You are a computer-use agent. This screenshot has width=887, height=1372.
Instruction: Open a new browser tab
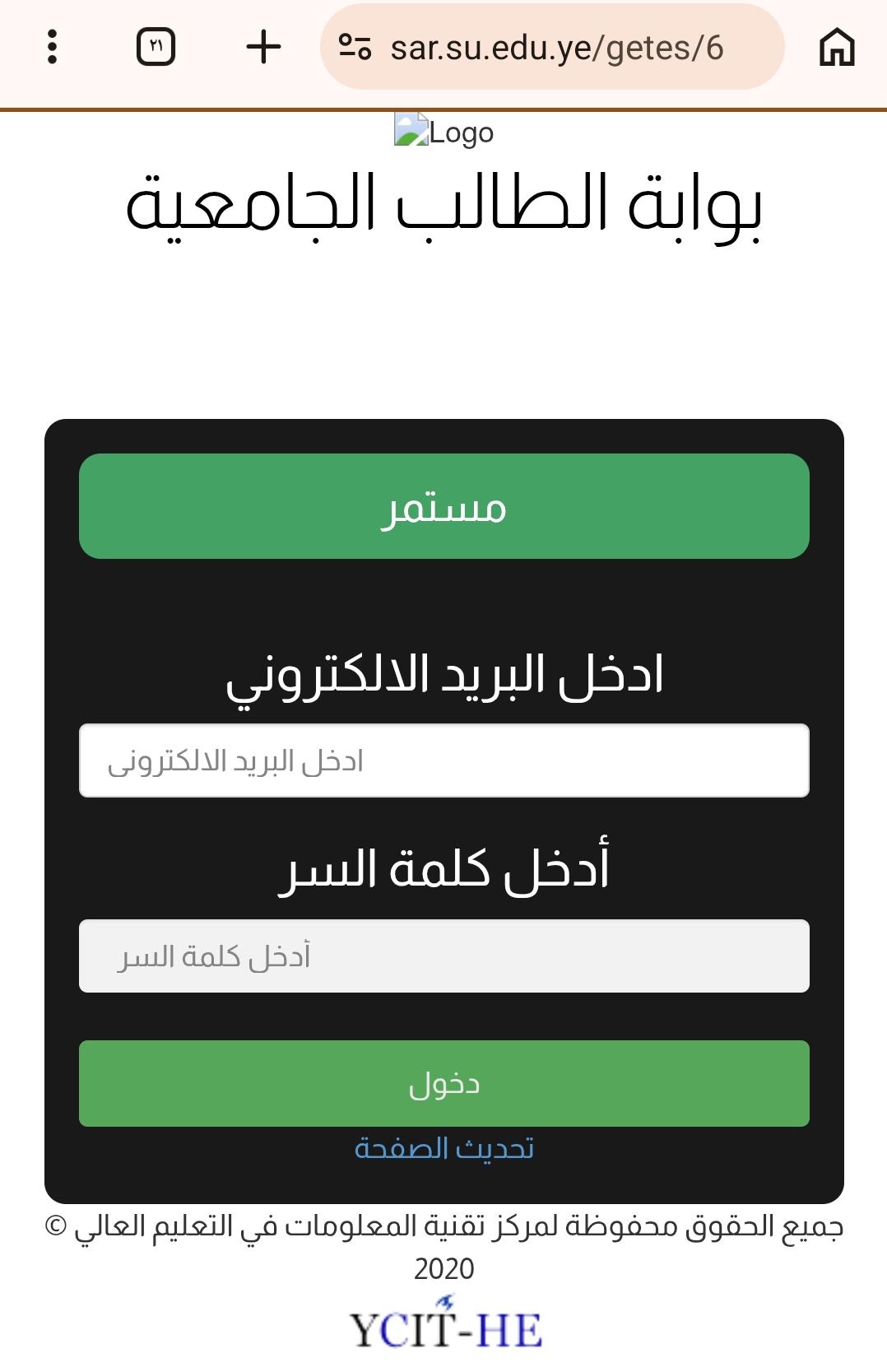(263, 47)
